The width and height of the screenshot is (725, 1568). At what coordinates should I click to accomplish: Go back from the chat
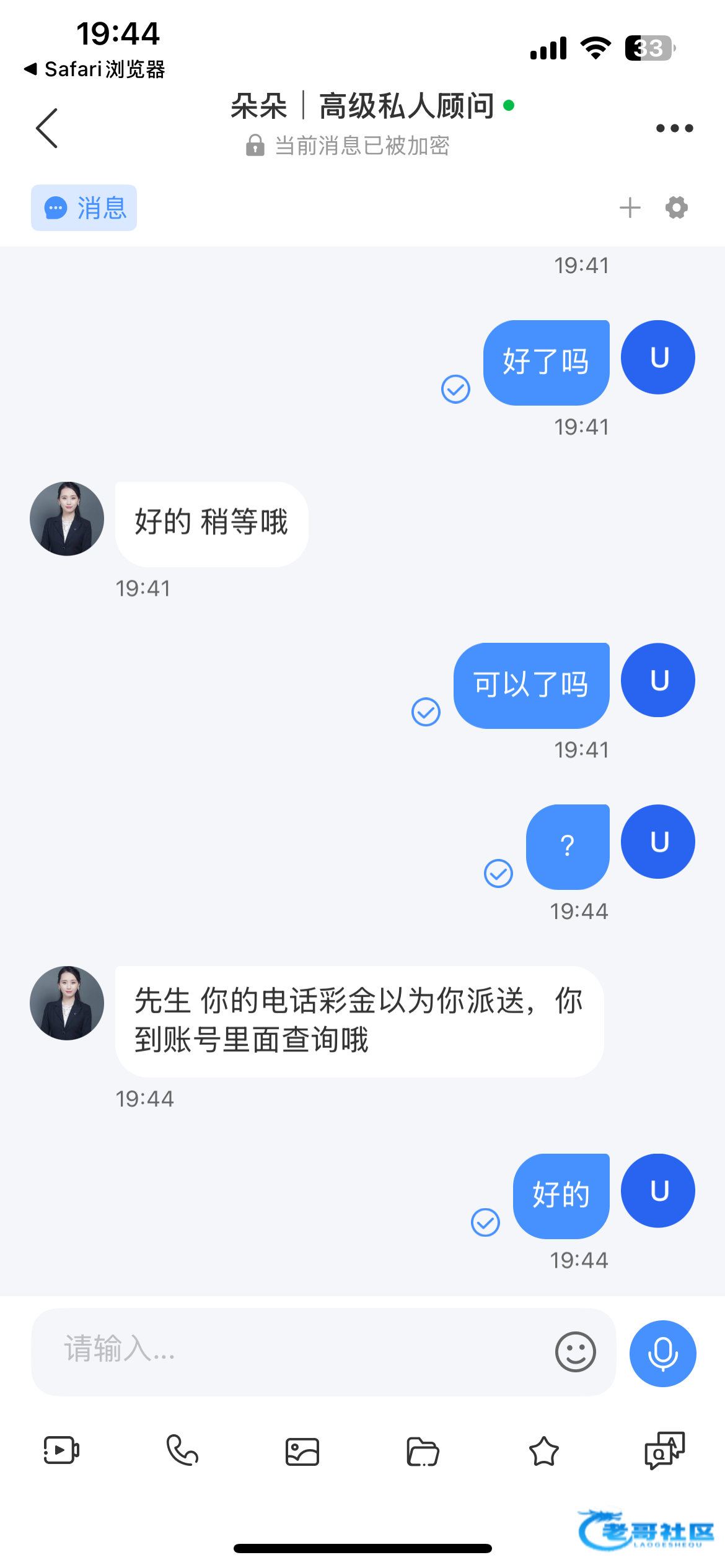pyautogui.click(x=47, y=128)
